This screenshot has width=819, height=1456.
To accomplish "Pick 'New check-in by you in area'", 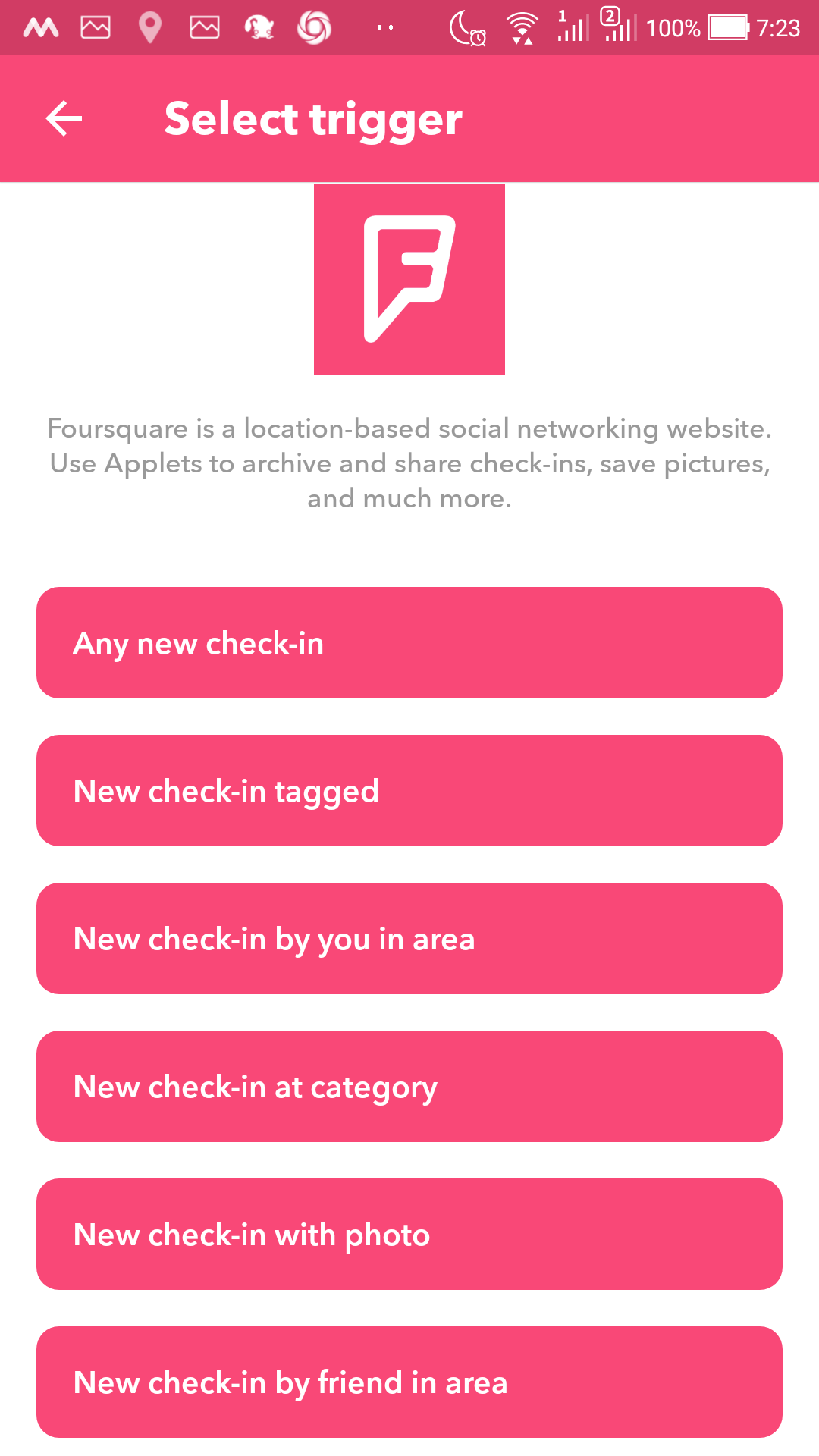I will 409,938.
